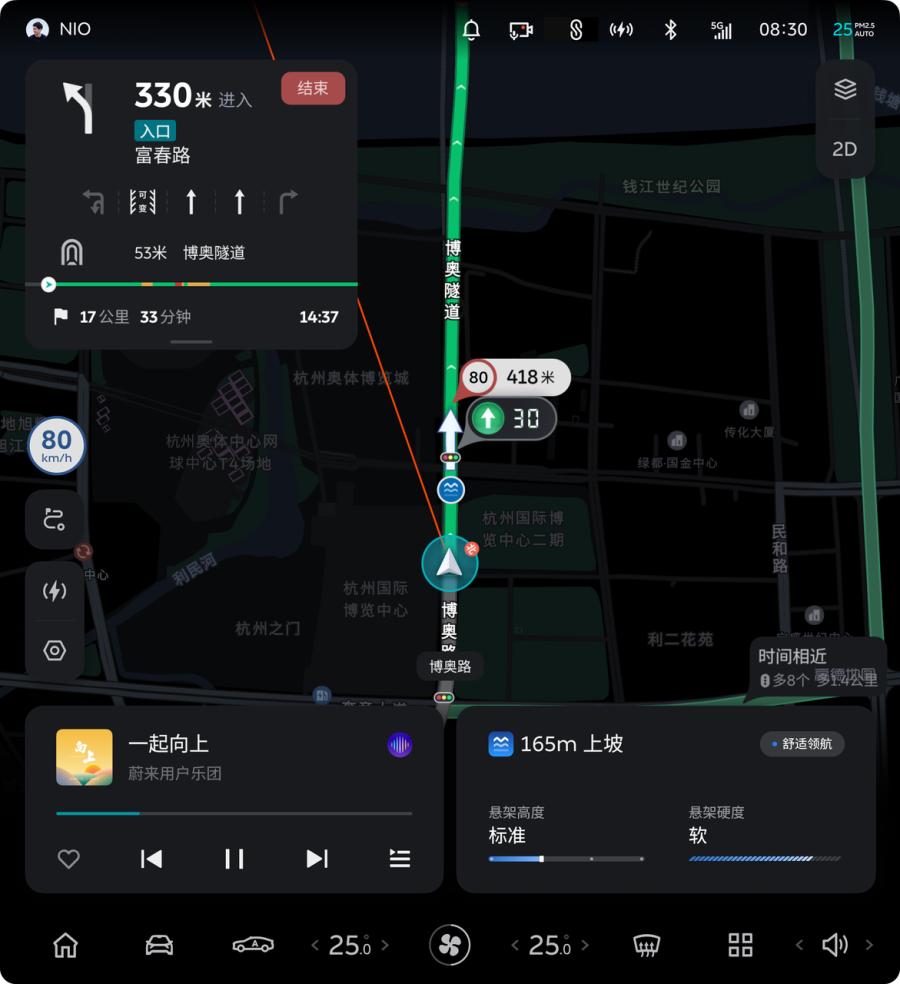This screenshot has height=984, width=900.
Task: Open the music playlist queue
Action: (400, 859)
